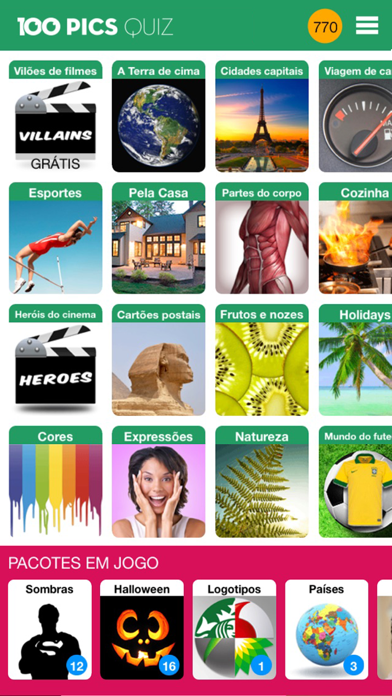Choose the Esportes pack
This screenshot has height=696, width=392.
tap(55, 238)
